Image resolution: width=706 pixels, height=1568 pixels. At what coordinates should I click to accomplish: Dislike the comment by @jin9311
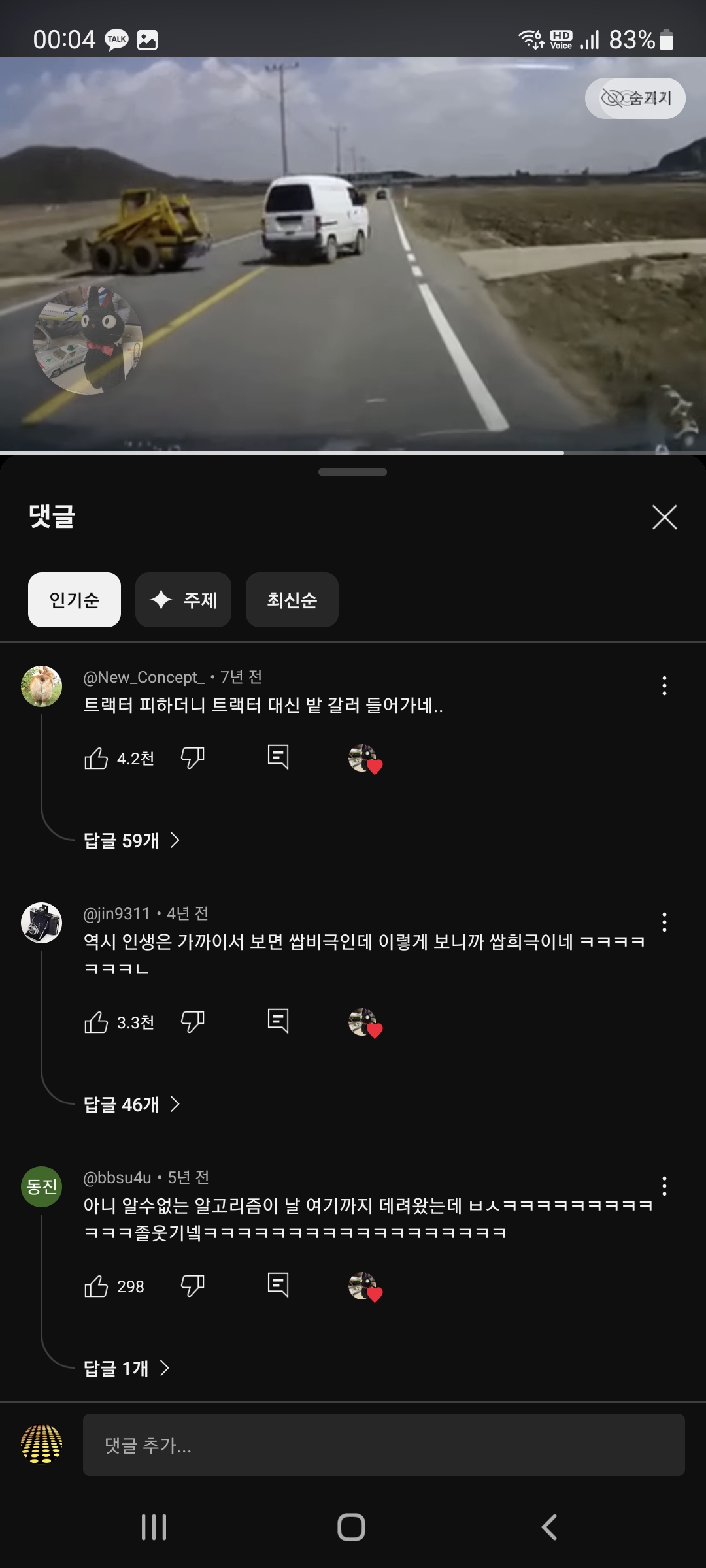(193, 1022)
